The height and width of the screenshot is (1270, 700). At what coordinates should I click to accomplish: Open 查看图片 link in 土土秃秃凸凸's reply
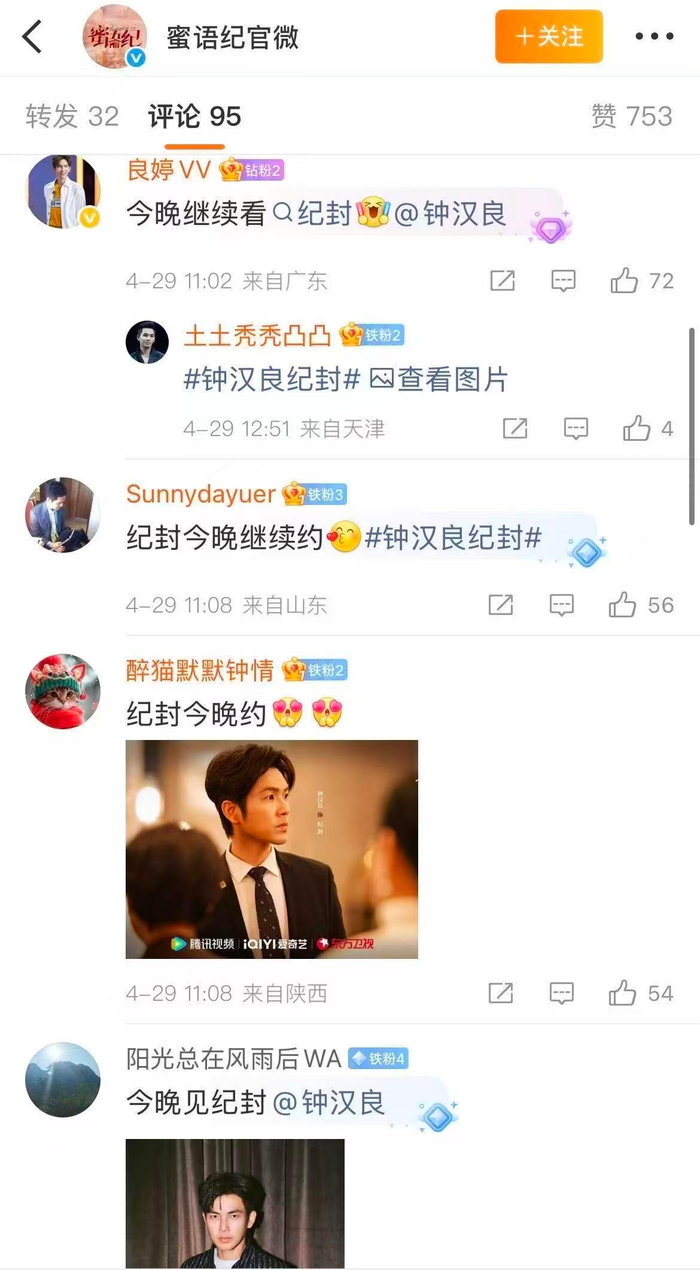439,379
